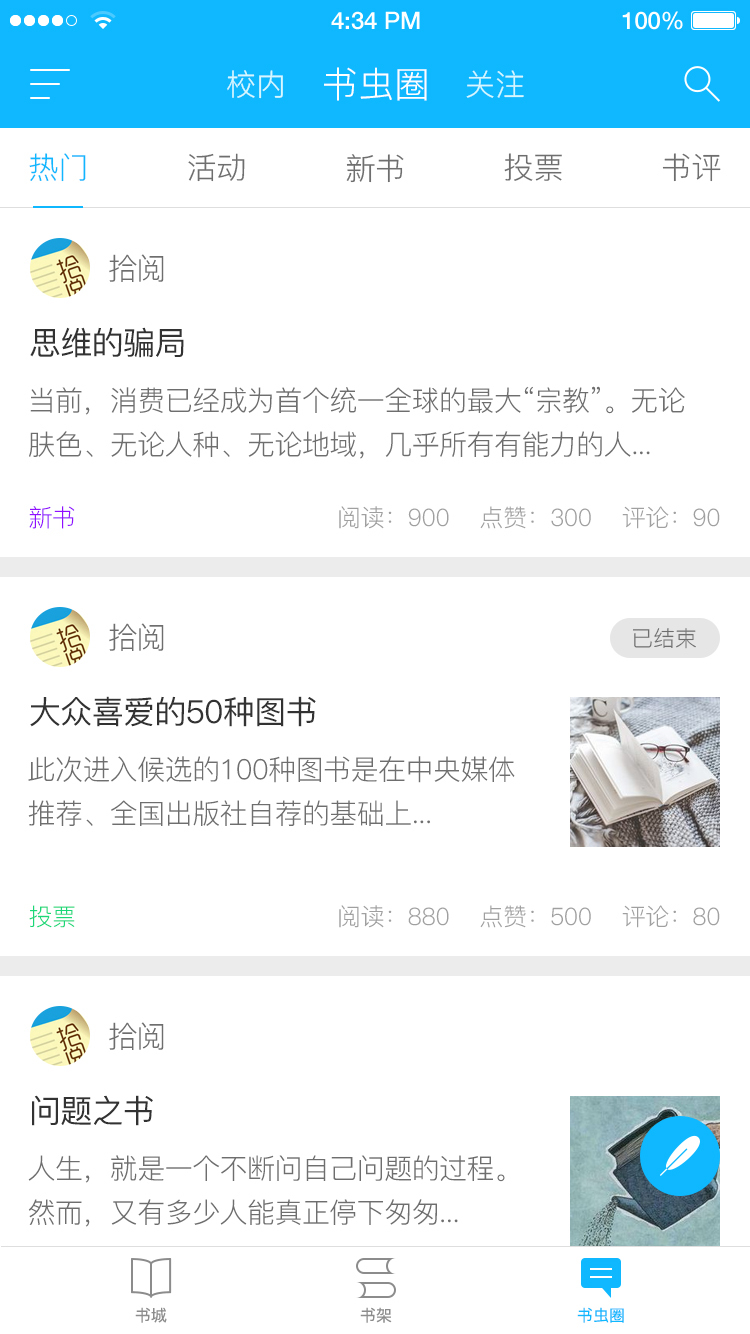The image size is (750, 1334).
Task: Select 书虫圈 in the bottom navigation
Action: coord(600,1288)
